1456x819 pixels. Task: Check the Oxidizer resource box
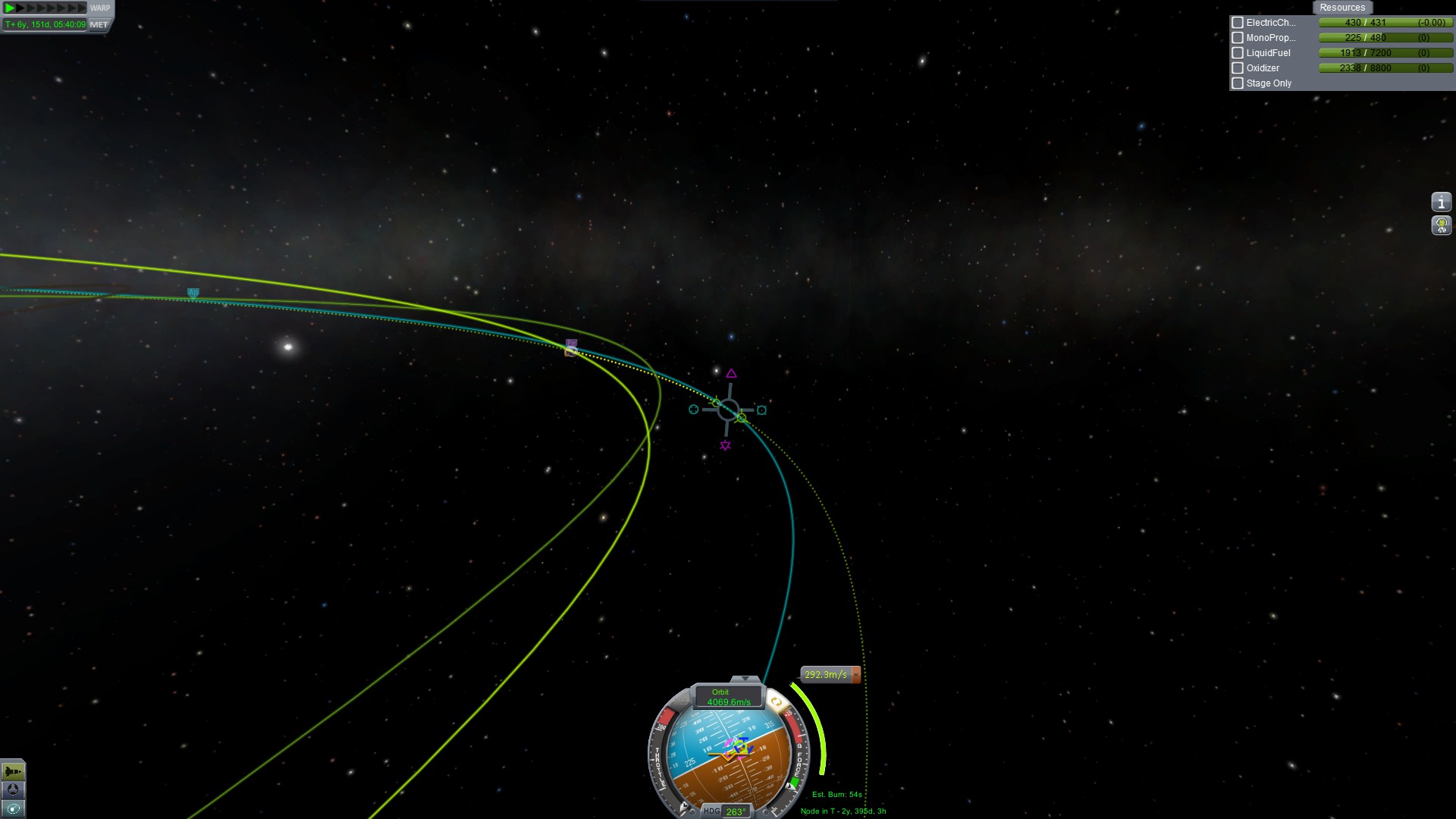(x=1238, y=68)
